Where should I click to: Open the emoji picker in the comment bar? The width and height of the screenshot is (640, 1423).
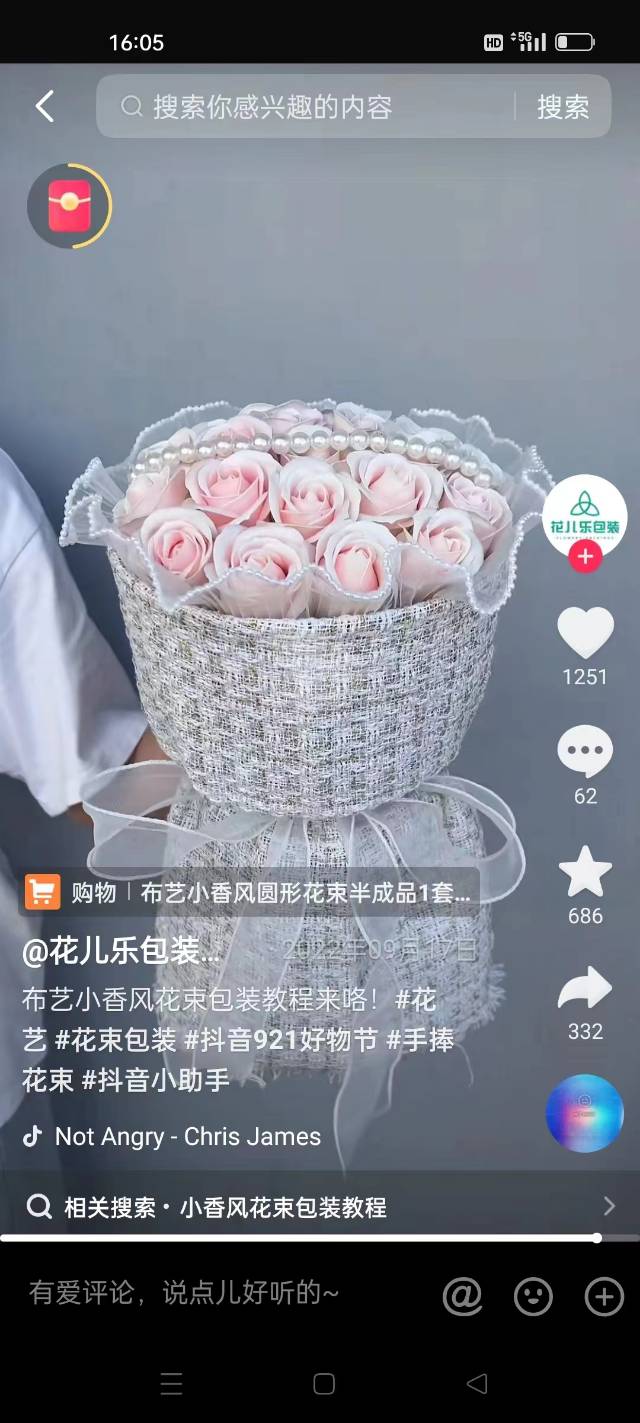point(533,1297)
